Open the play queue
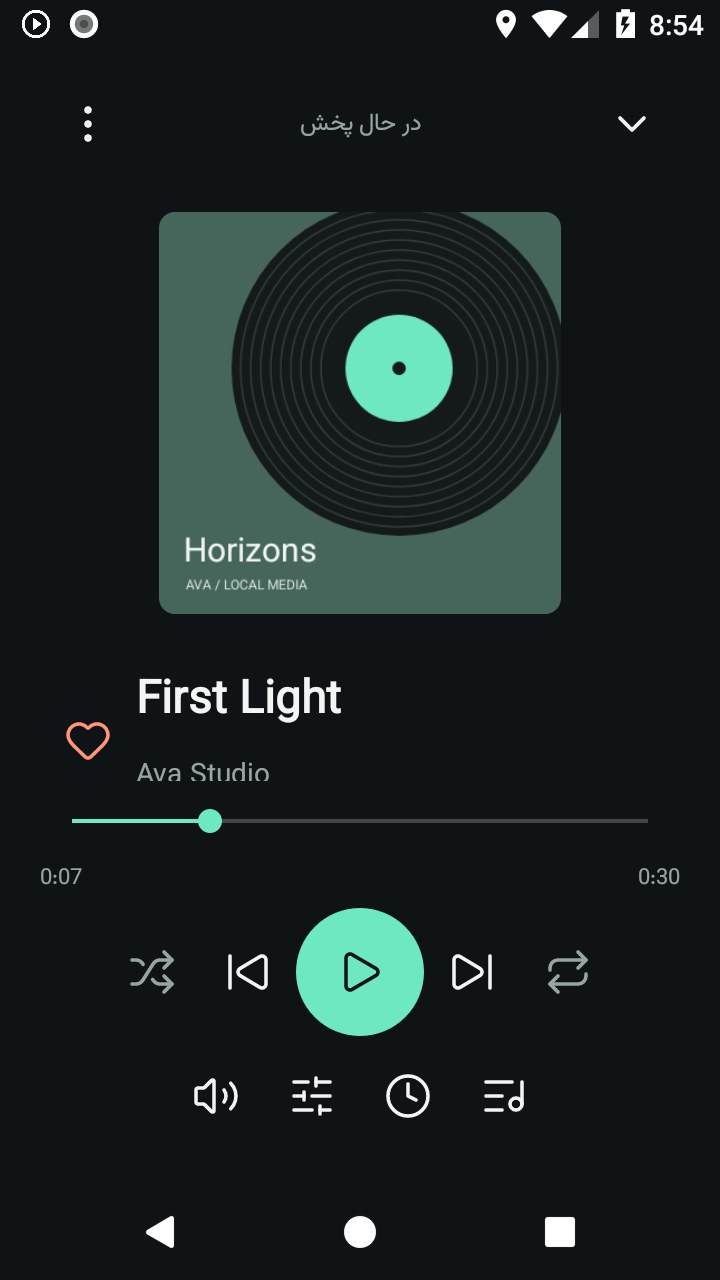 [504, 1097]
